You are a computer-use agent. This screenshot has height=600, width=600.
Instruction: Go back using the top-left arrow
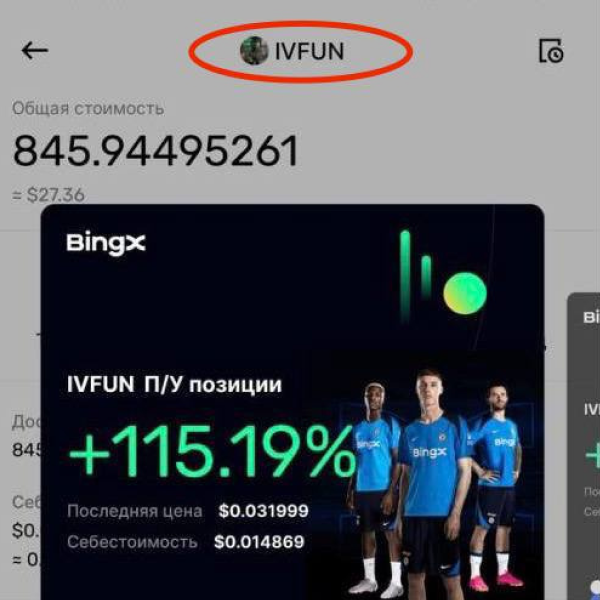[35, 50]
